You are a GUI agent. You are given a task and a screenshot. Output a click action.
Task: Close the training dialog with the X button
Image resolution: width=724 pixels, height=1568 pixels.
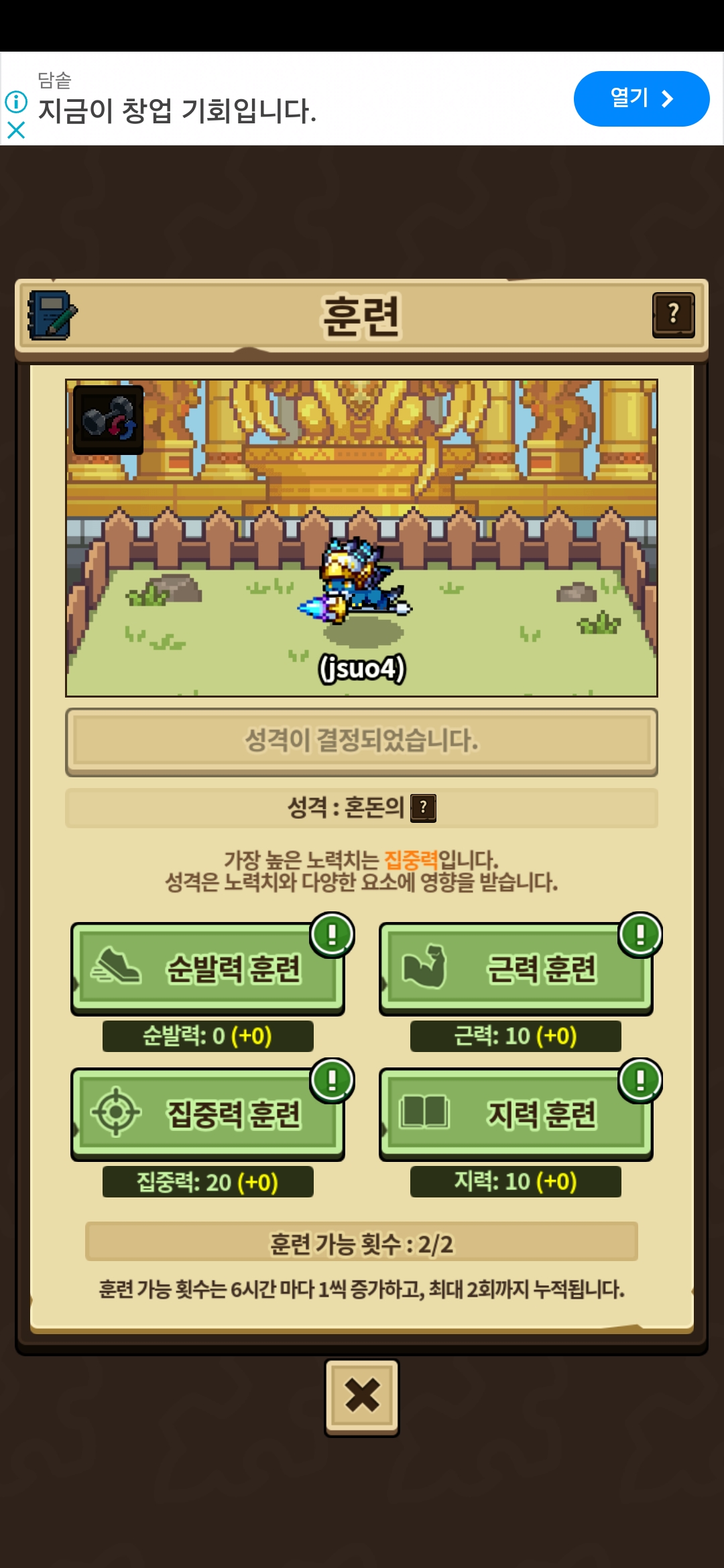tap(362, 1397)
